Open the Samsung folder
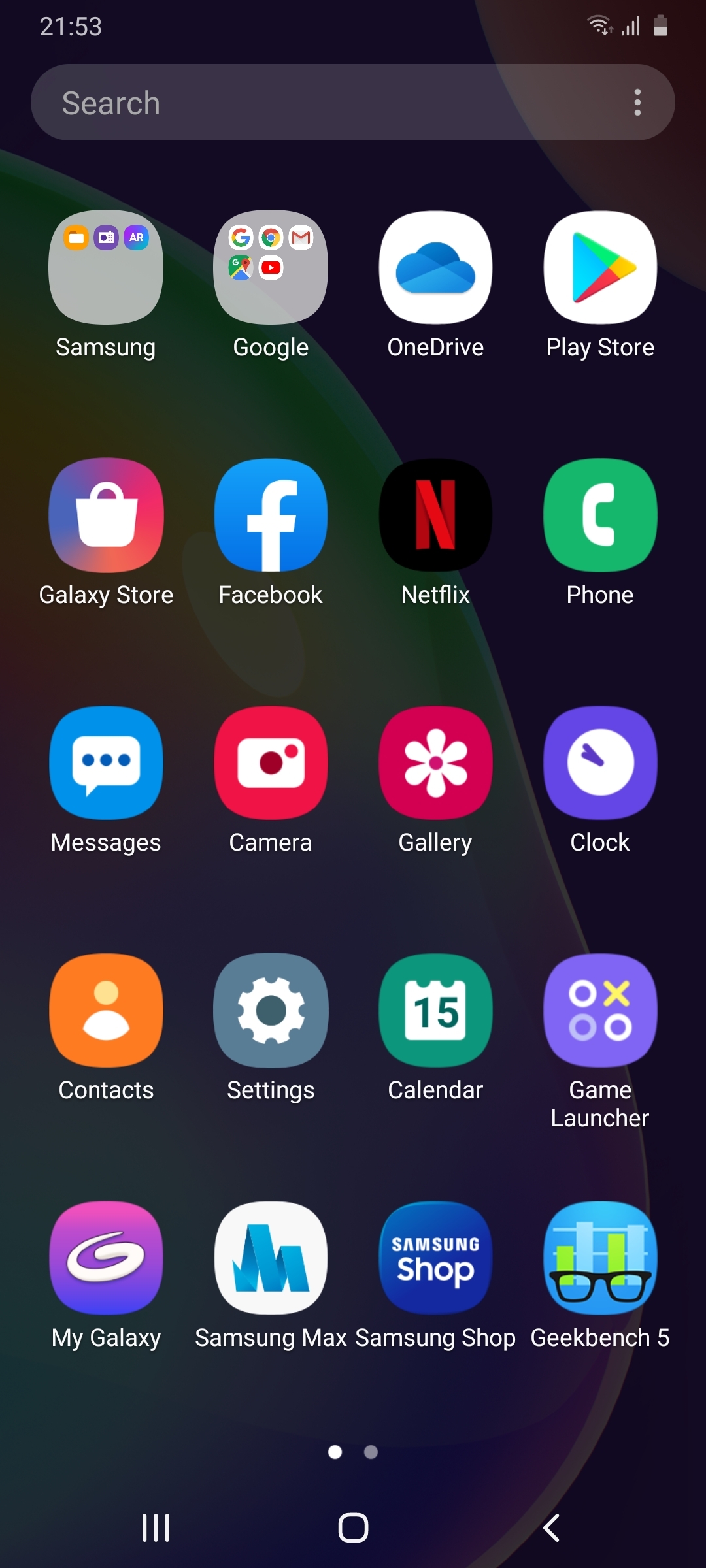This screenshot has height=1568, width=706. 106,267
